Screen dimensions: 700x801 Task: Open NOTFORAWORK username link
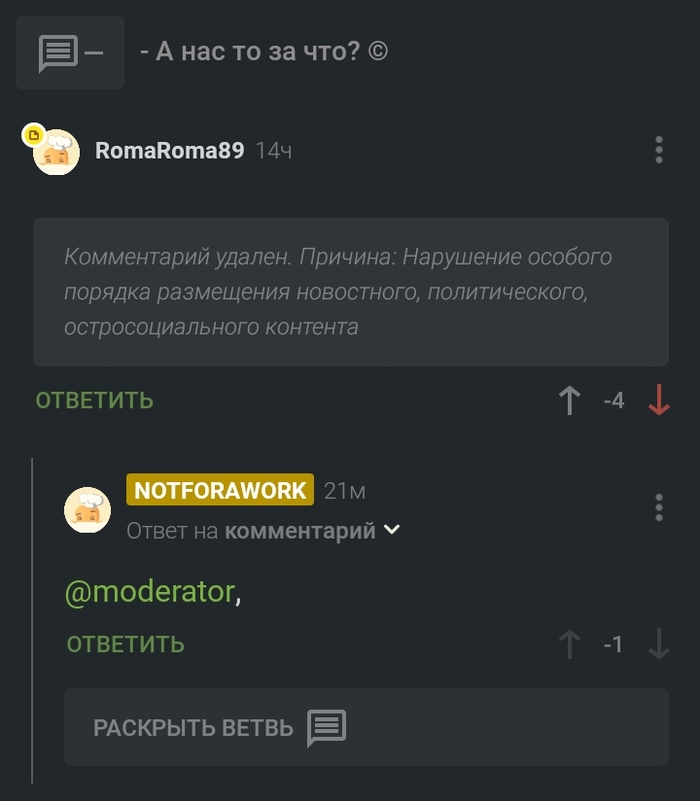(220, 491)
